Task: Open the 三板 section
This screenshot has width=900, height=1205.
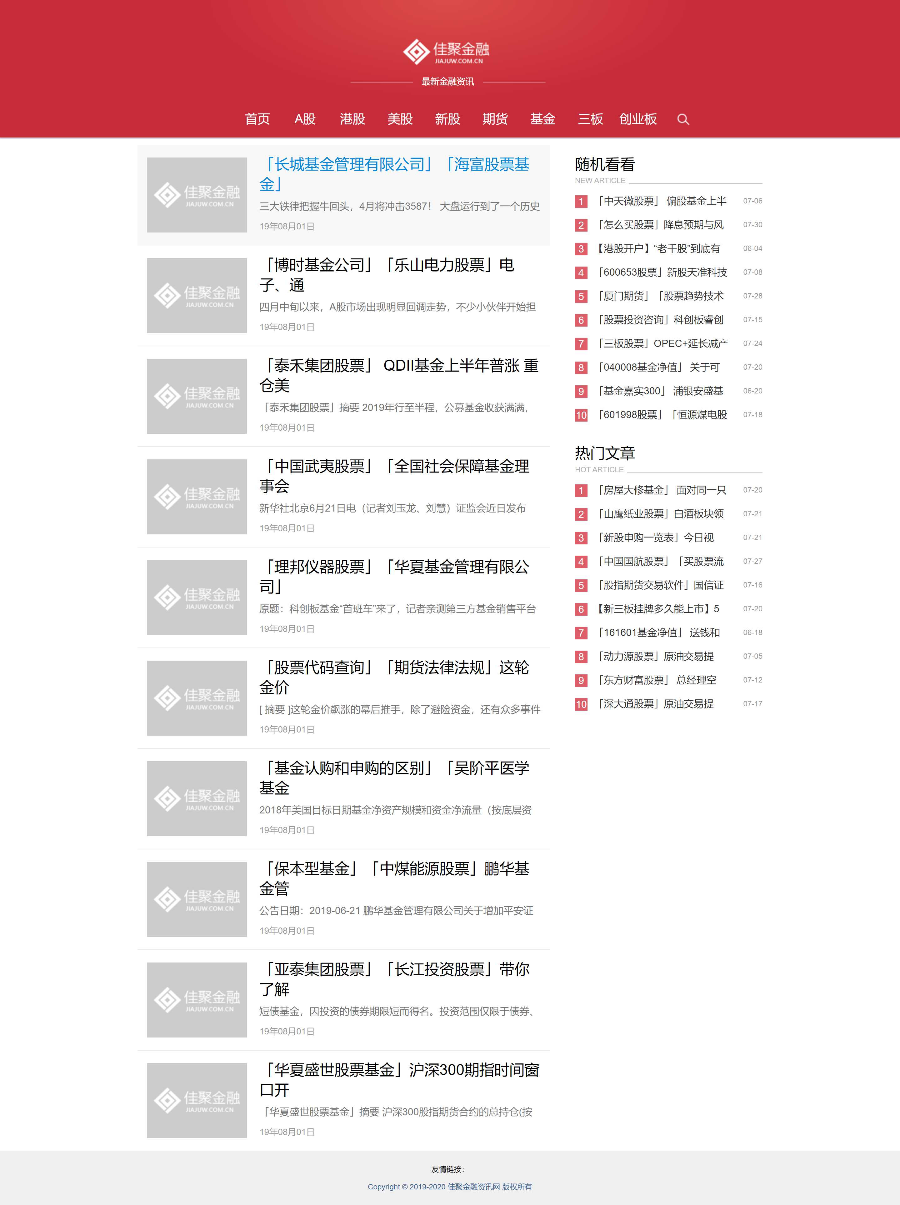Action: (x=590, y=119)
